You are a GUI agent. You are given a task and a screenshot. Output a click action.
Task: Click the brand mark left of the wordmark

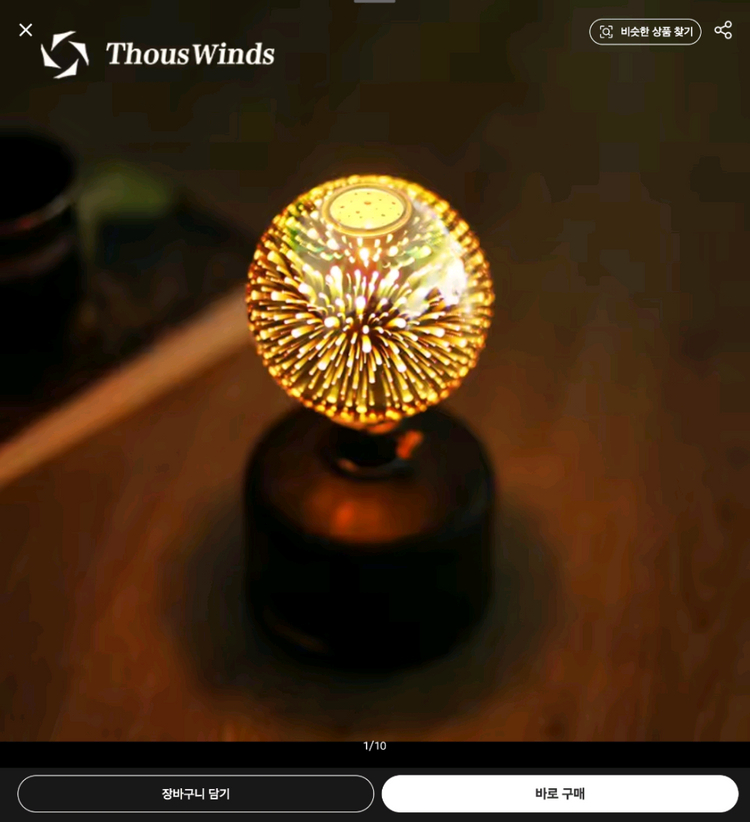click(x=65, y=53)
